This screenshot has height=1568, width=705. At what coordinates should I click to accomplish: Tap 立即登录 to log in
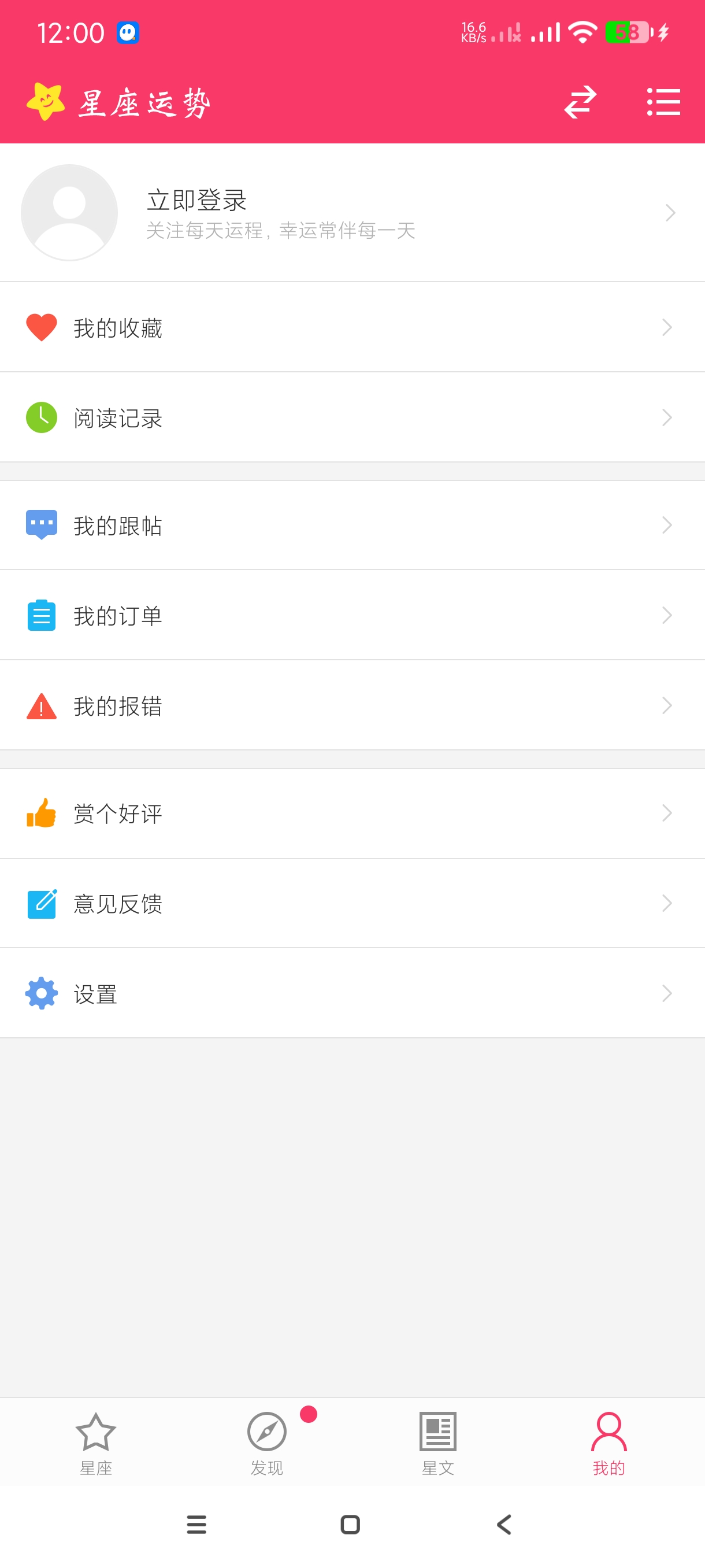[196, 201]
